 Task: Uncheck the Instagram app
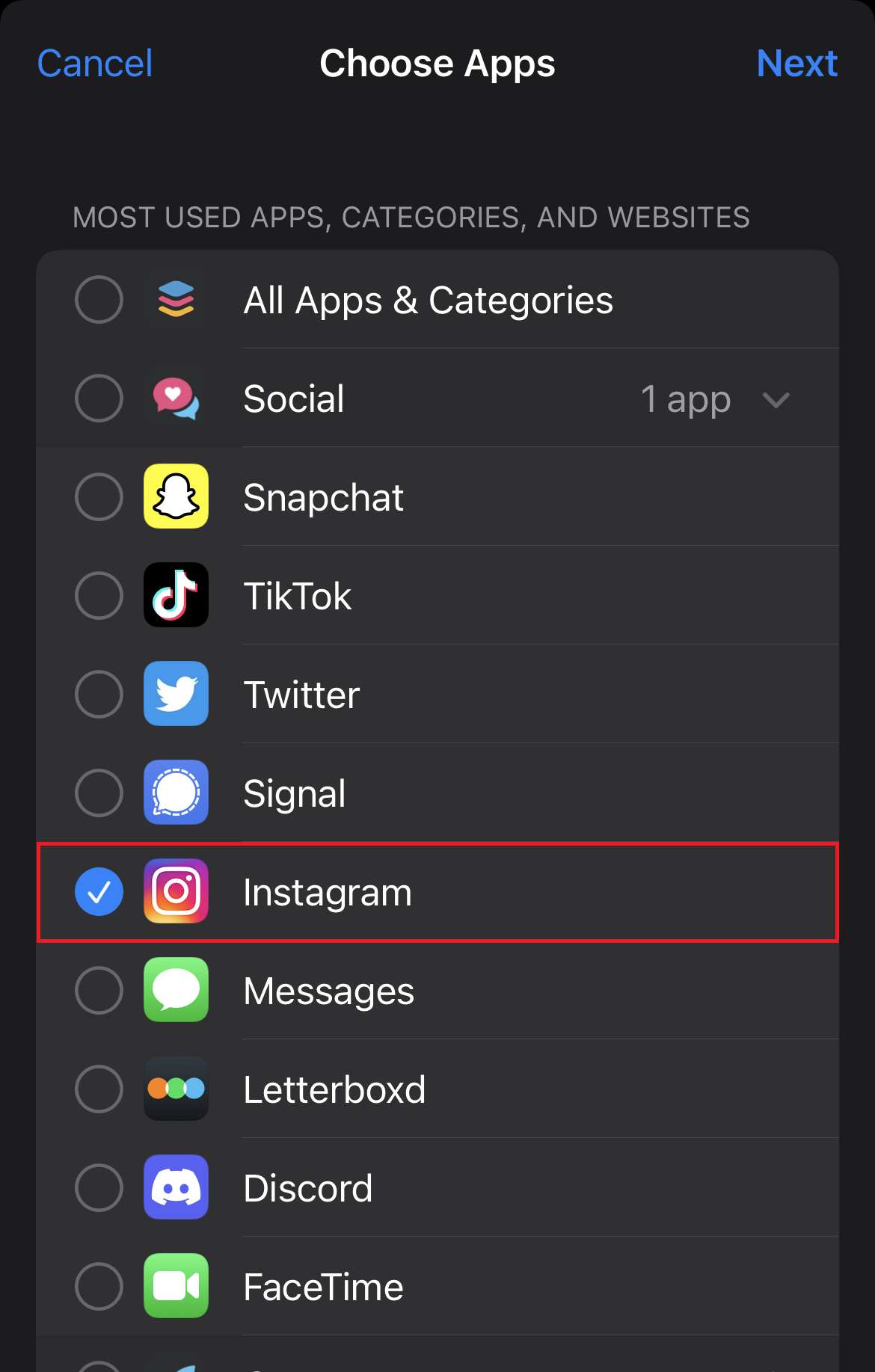point(99,892)
